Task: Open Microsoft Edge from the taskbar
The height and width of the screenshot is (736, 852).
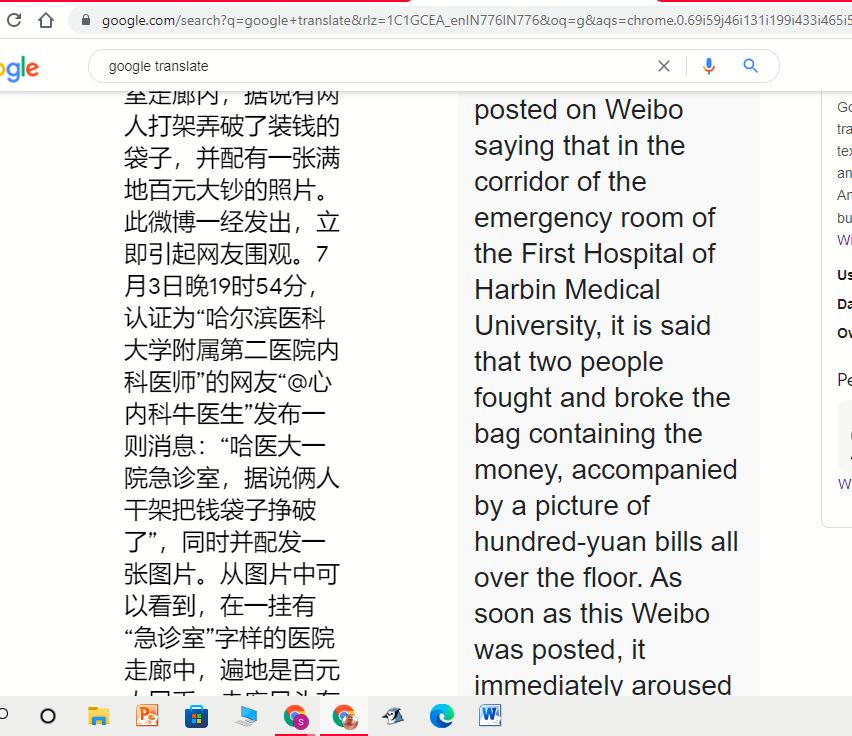Action: pyautogui.click(x=441, y=716)
